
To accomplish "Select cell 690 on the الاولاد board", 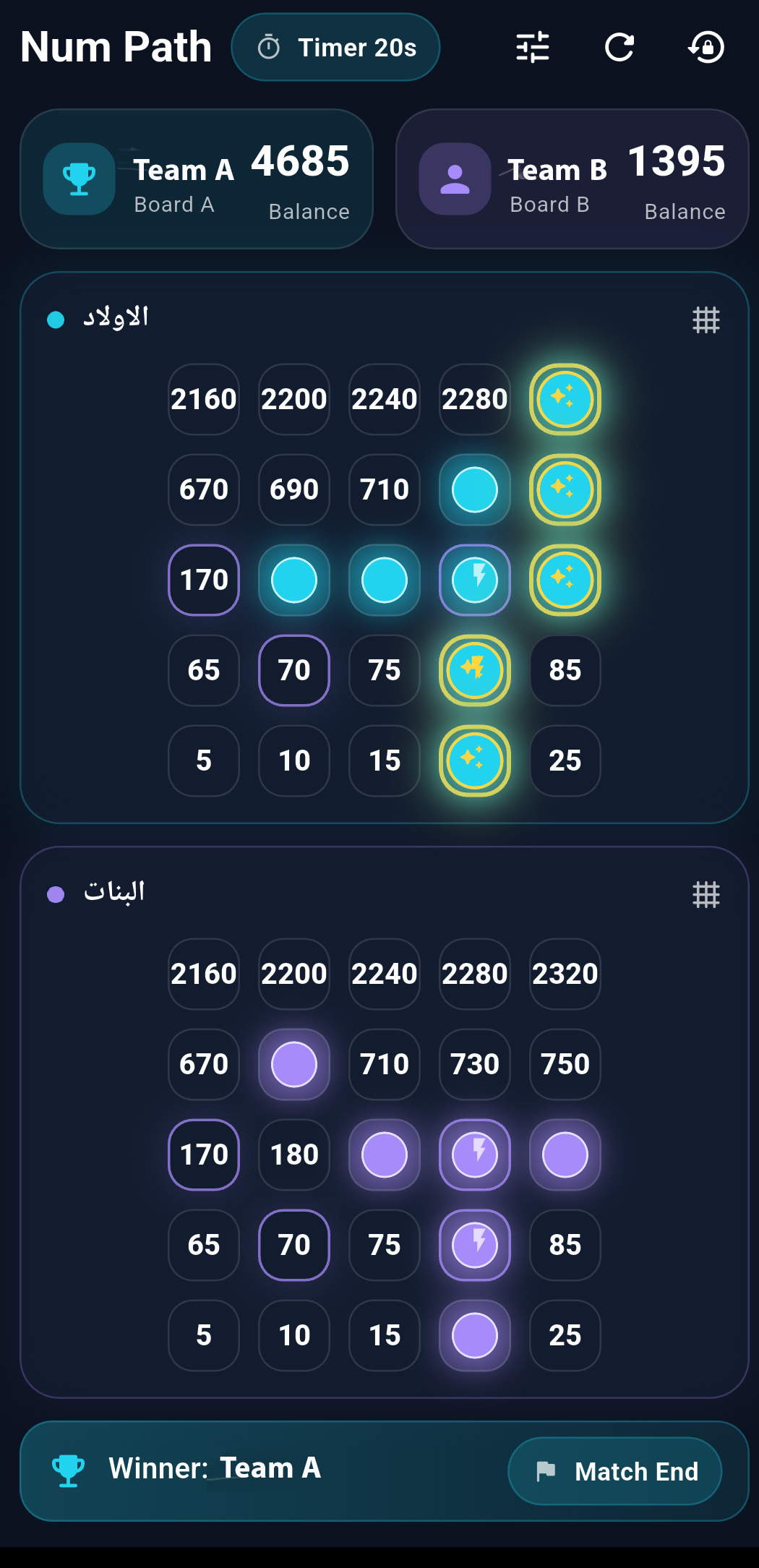I will click(x=294, y=489).
